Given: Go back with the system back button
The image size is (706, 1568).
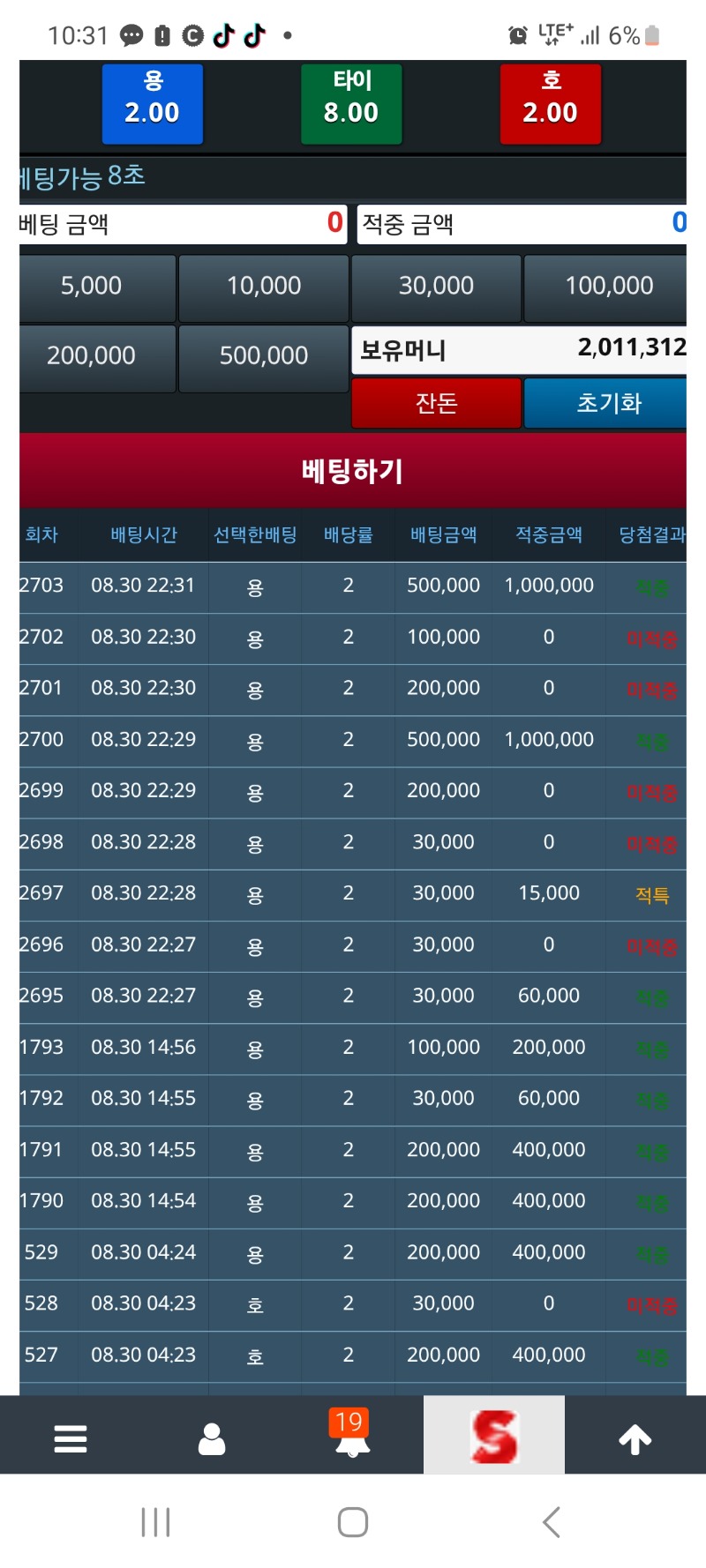Looking at the screenshot, I should 552,1522.
